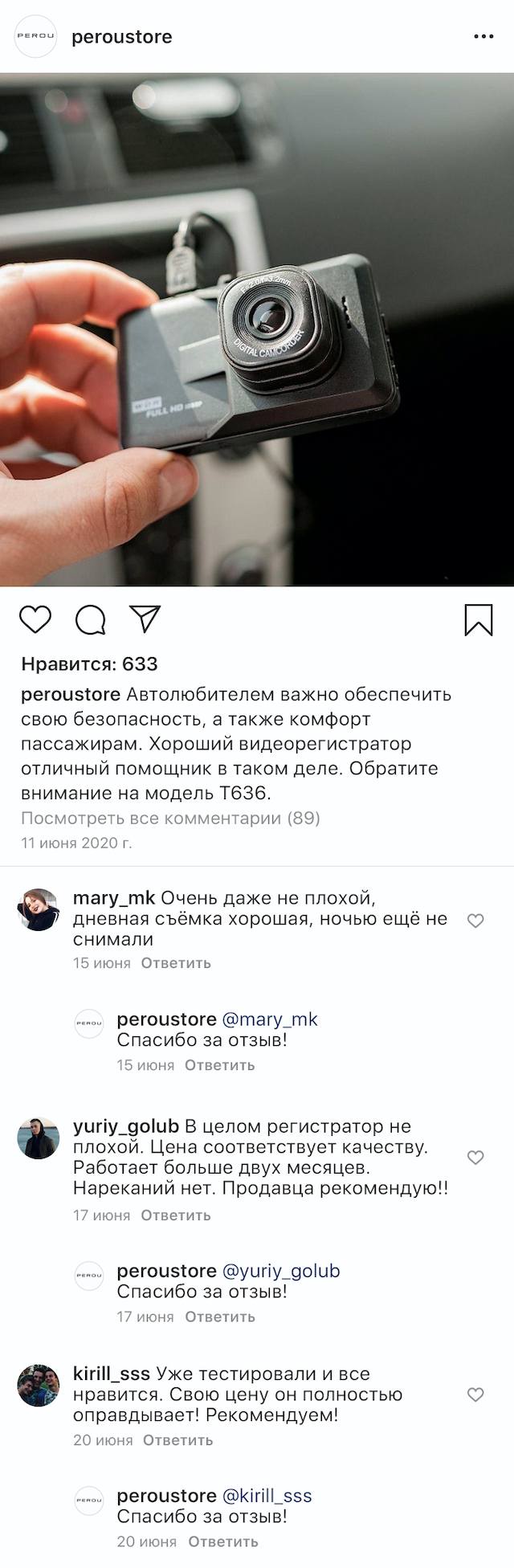Like the peroustore post
Image resolution: width=514 pixels, height=1568 pixels.
pyautogui.click(x=35, y=619)
